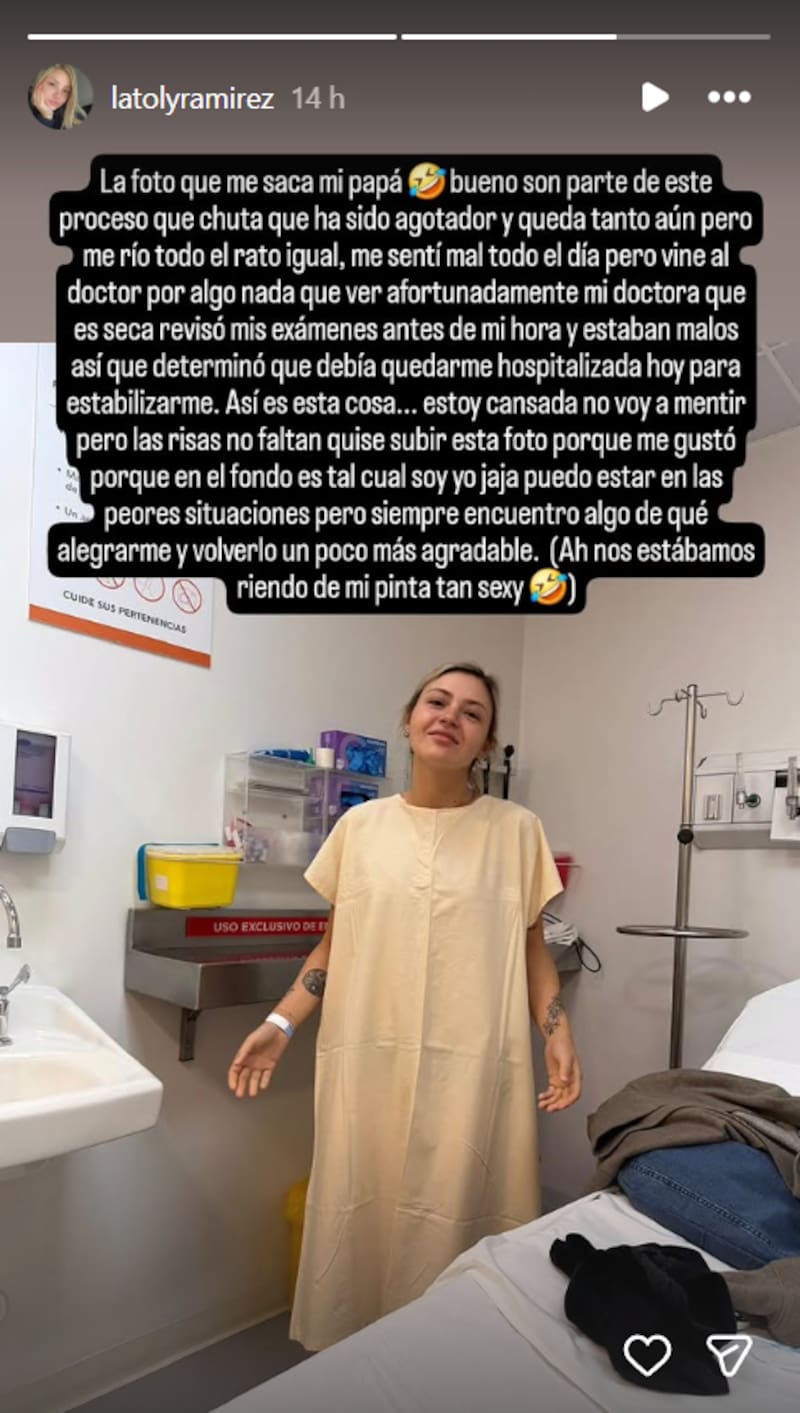800x1413 pixels.
Task: Open latolyramirez's profile picture
Action: [x=60, y=97]
